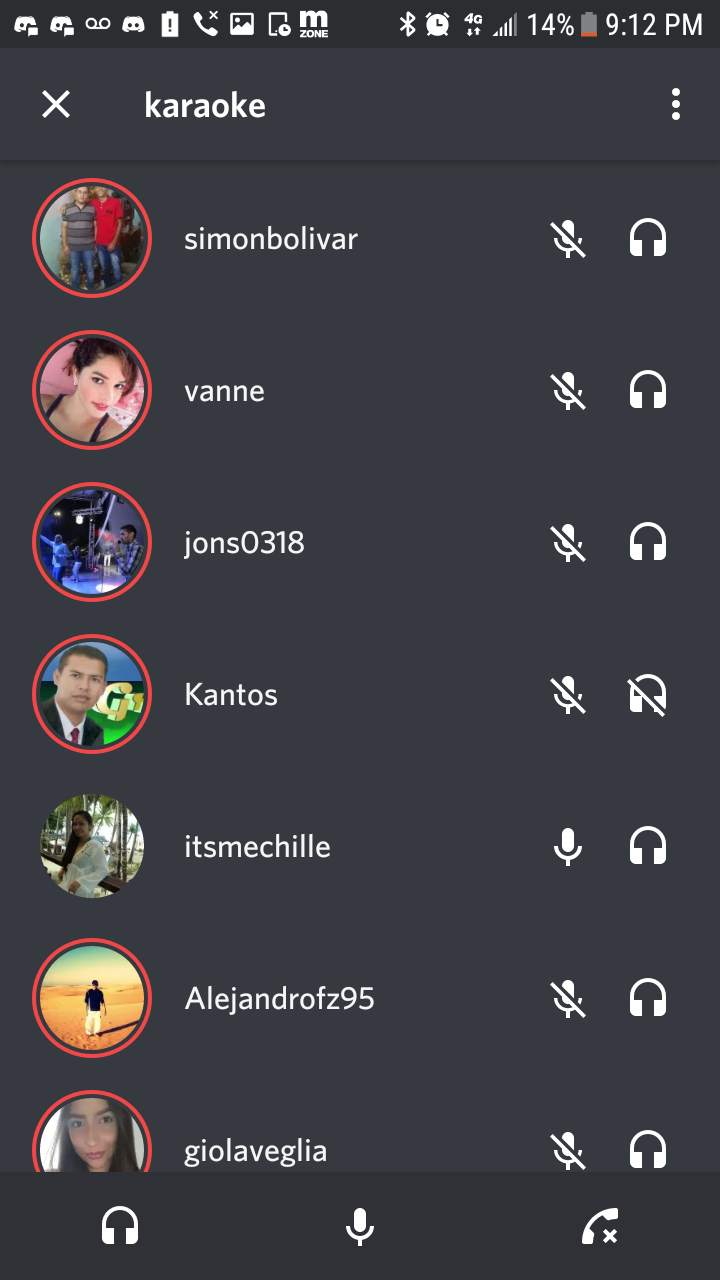Close the karaoke voice channel view

tap(56, 104)
